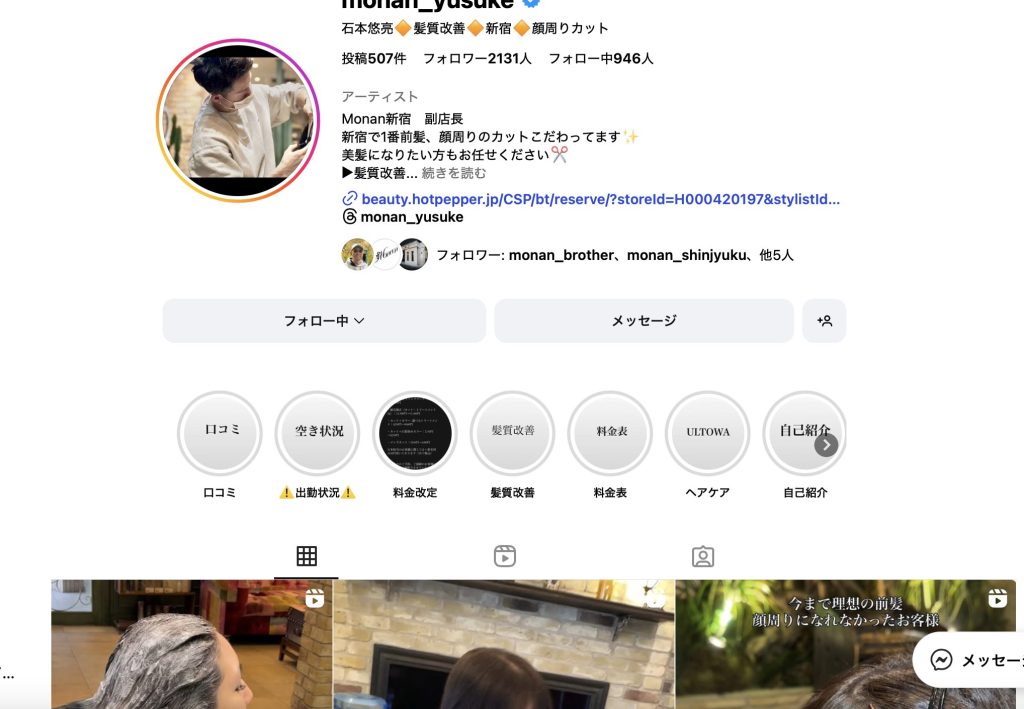
Task: Switch to the Reels tab
Action: click(x=505, y=557)
